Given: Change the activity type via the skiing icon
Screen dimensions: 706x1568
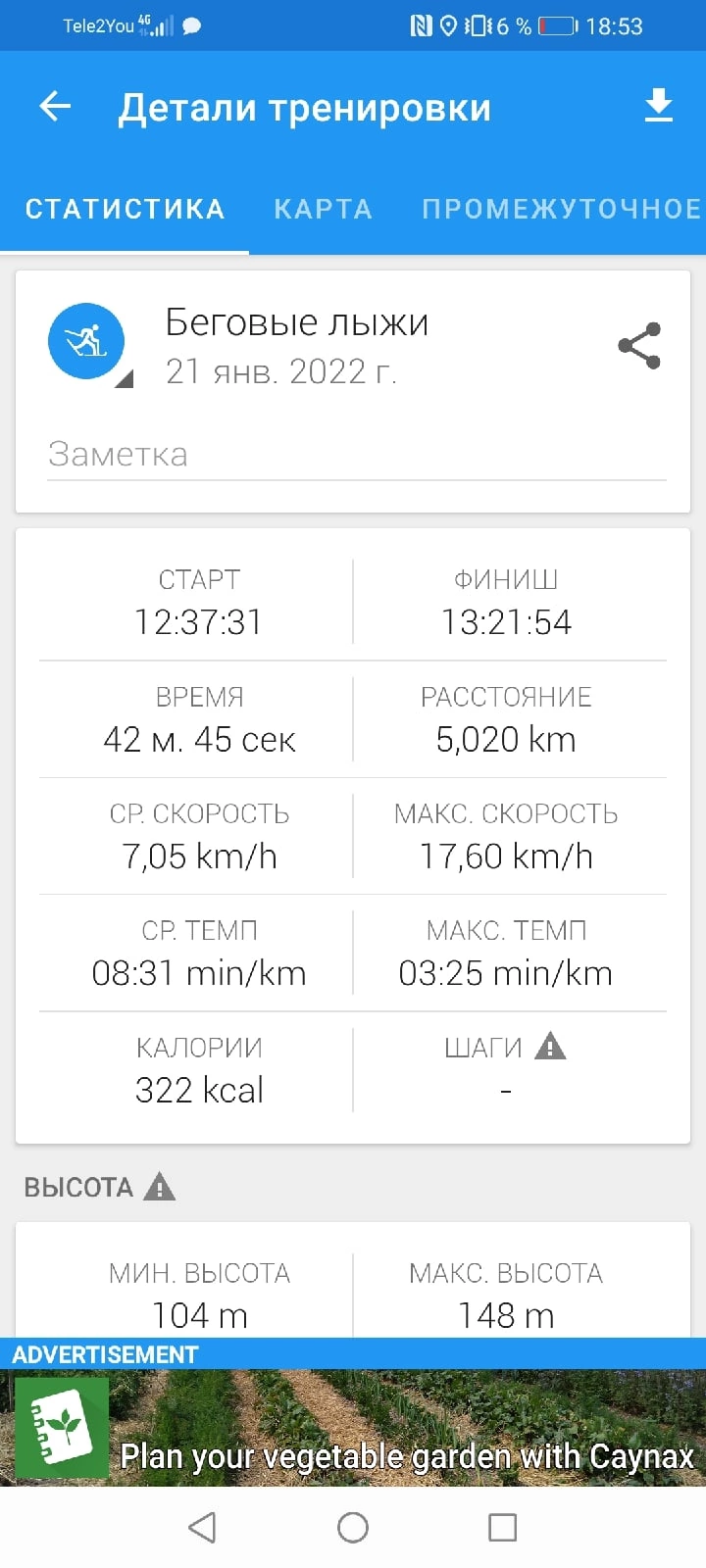Looking at the screenshot, I should pyautogui.click(x=86, y=342).
